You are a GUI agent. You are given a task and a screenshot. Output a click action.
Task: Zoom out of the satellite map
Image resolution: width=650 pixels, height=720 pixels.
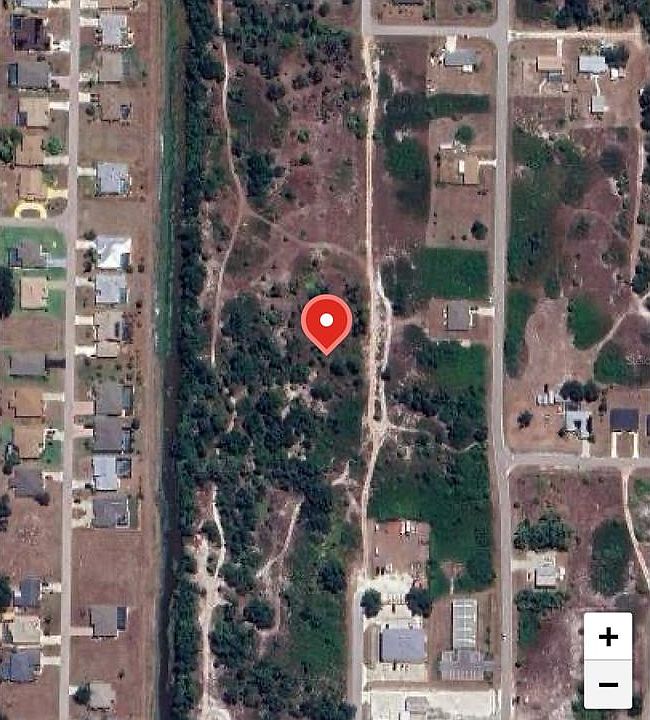click(608, 685)
